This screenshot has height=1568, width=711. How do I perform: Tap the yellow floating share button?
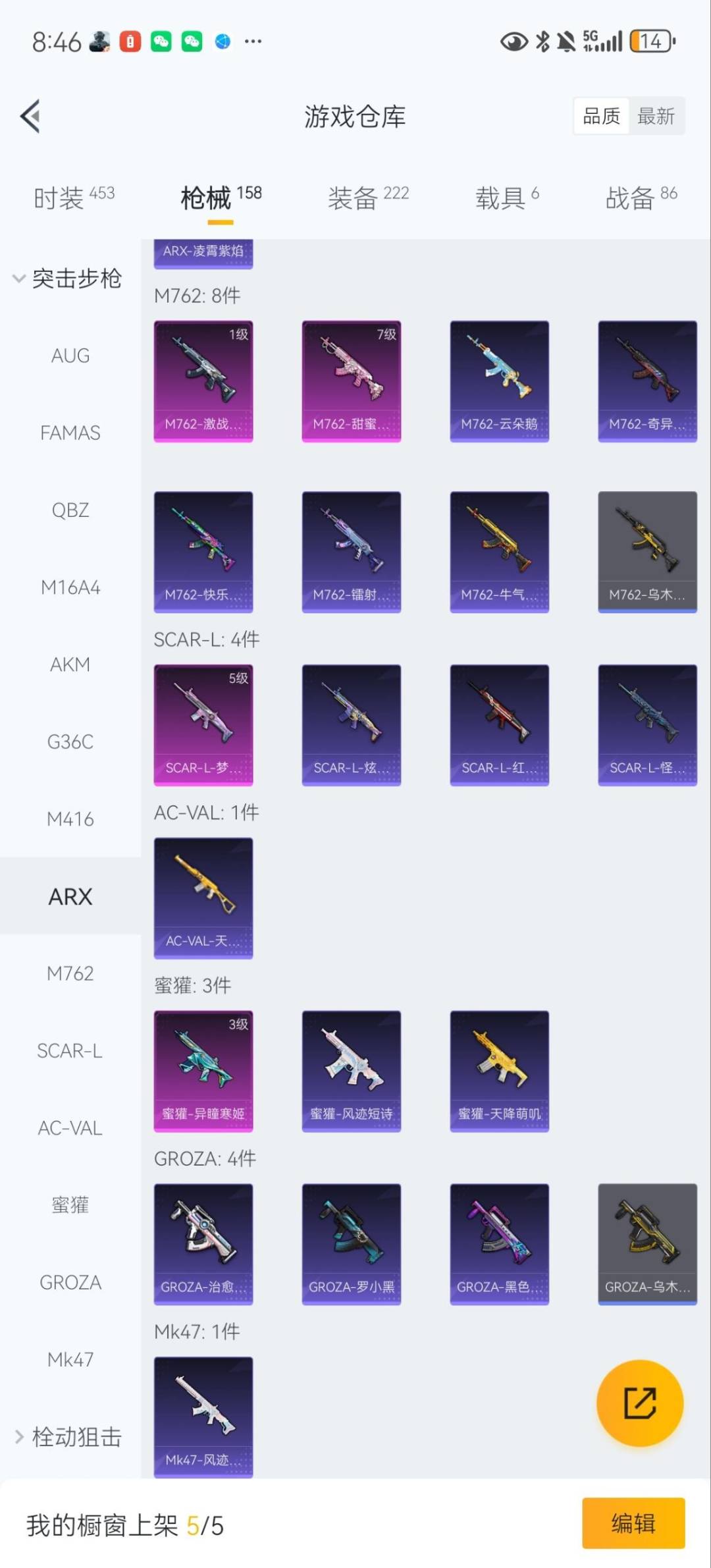click(639, 1403)
